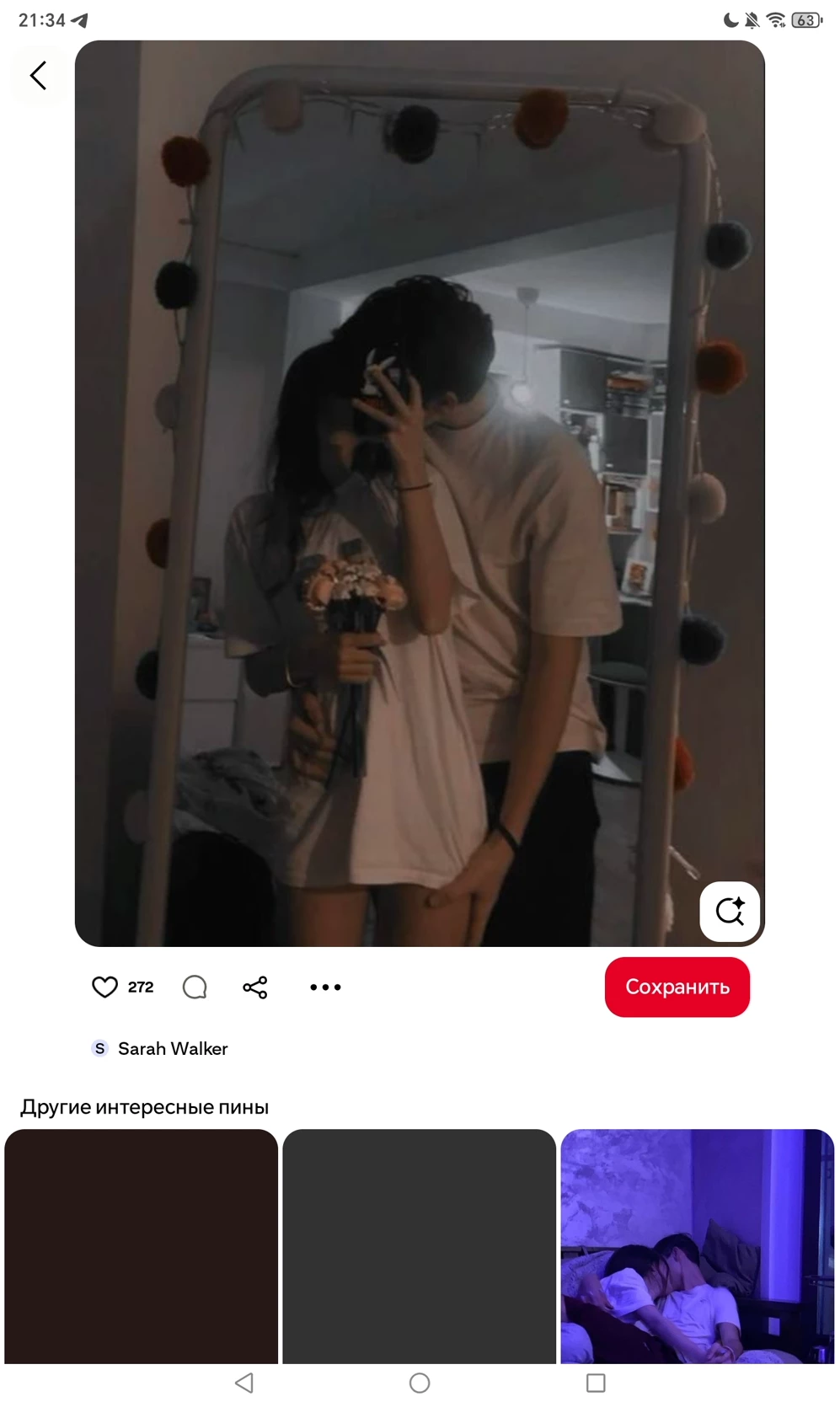Open Sarah Walker's profile
Screen dimensions: 840x1402
tap(172, 1048)
